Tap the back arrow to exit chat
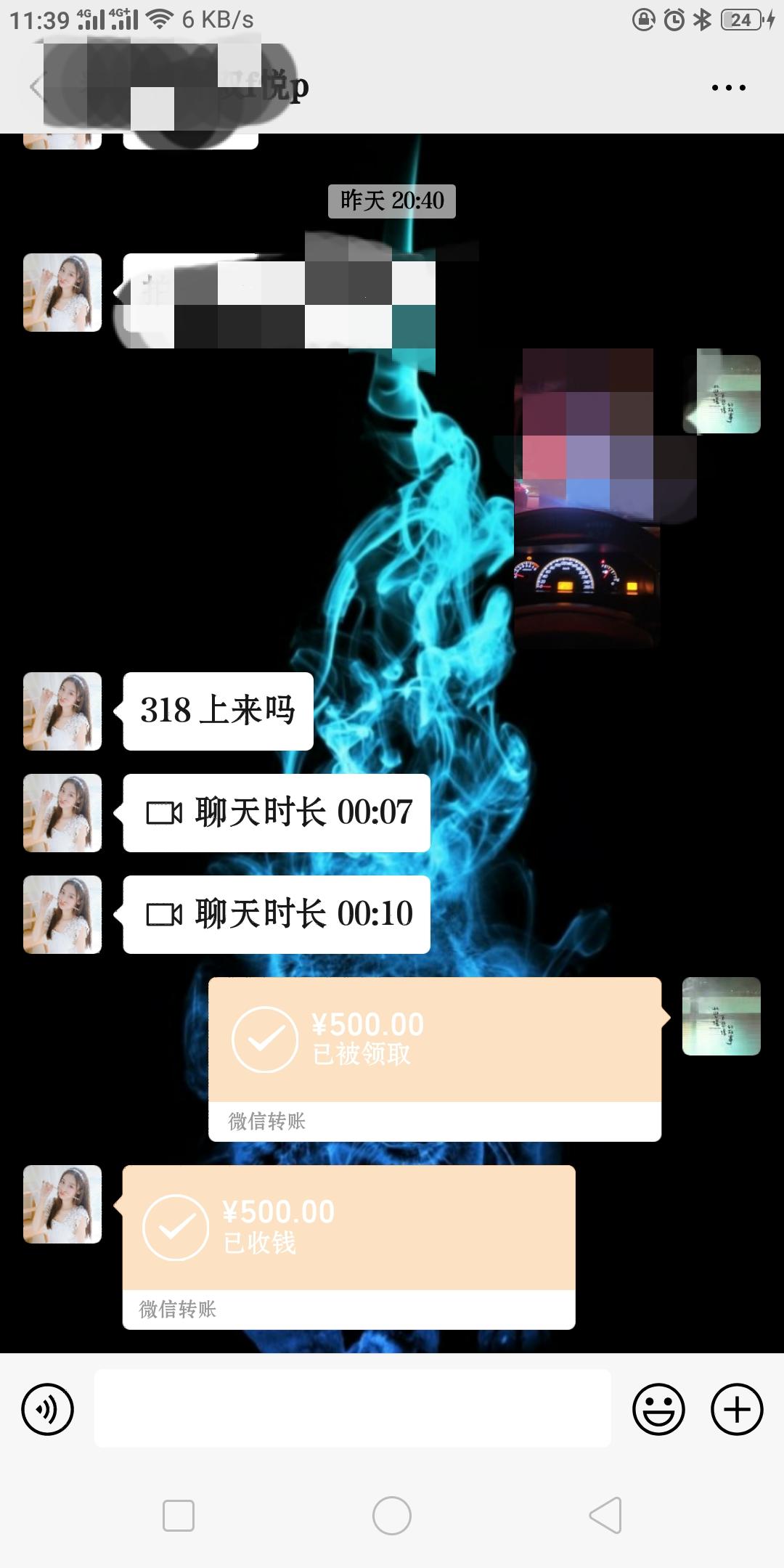The image size is (784, 1568). tap(36, 86)
